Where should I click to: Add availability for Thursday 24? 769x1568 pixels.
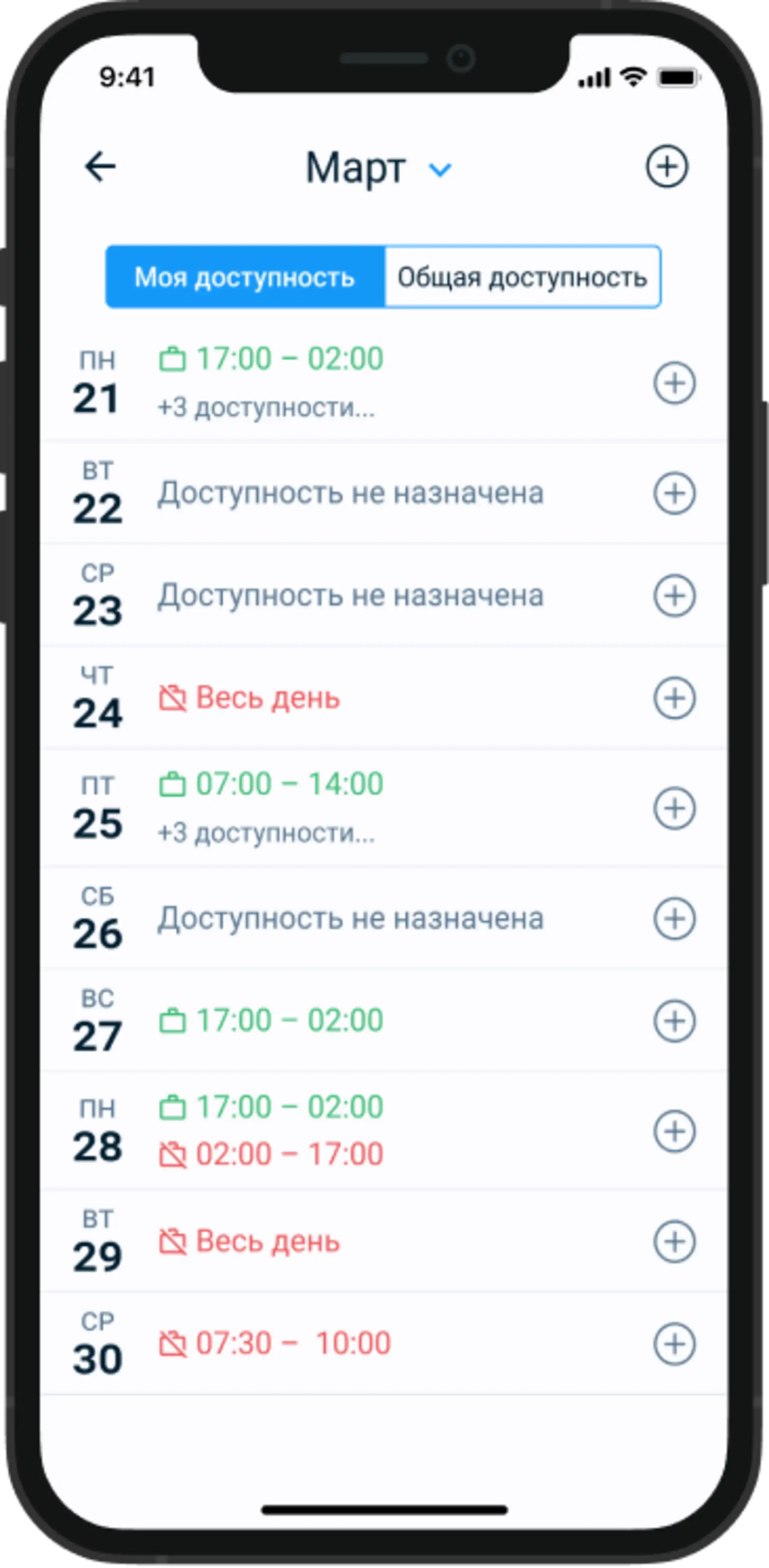pos(674,698)
